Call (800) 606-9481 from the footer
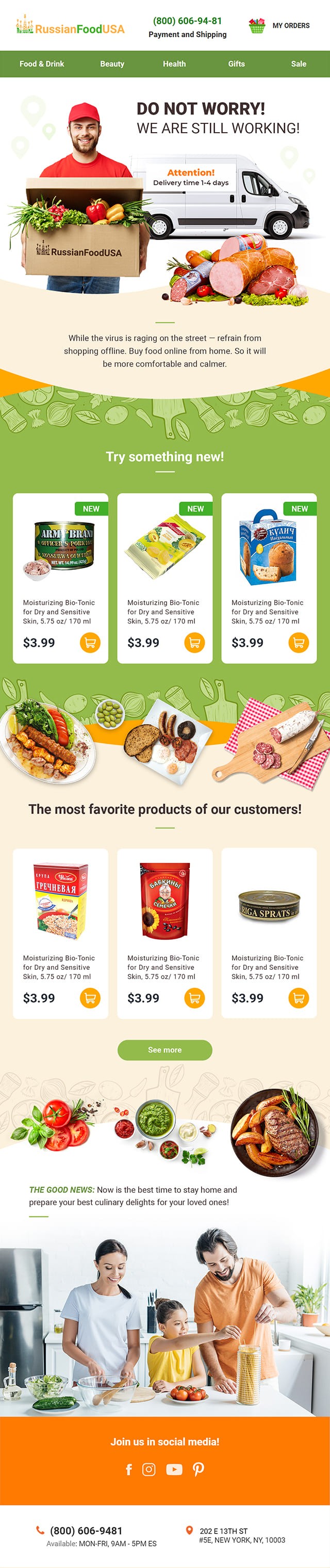Image resolution: width=330 pixels, height=1568 pixels. pos(86,1530)
